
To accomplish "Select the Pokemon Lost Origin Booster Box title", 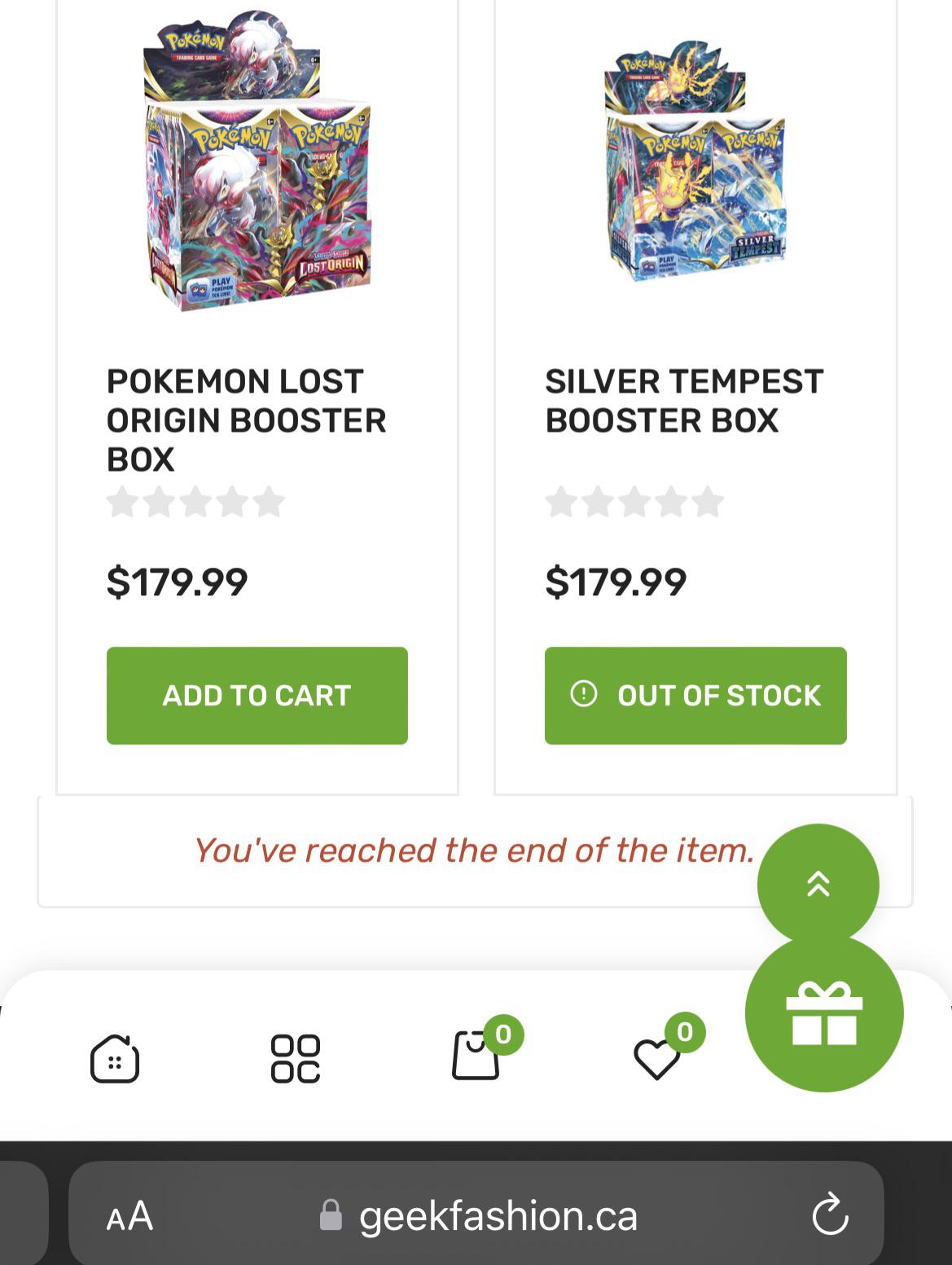I will tap(248, 419).
